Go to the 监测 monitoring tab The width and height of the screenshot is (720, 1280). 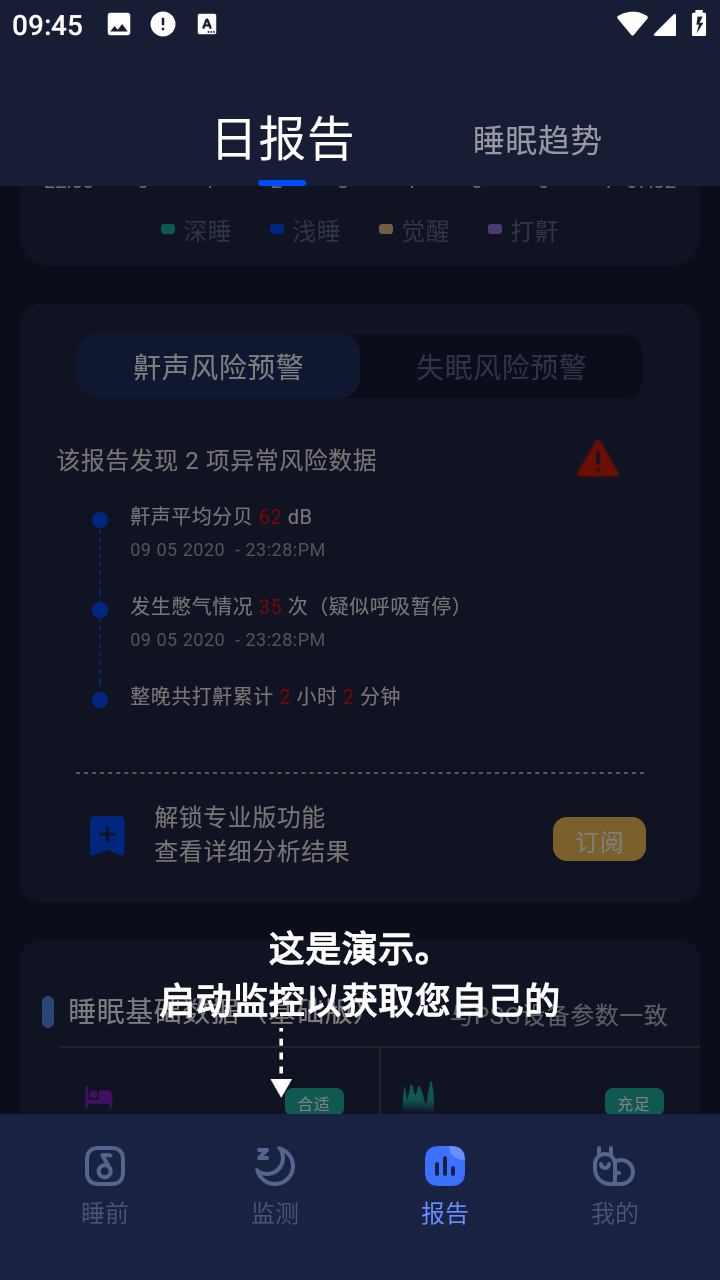(275, 1186)
